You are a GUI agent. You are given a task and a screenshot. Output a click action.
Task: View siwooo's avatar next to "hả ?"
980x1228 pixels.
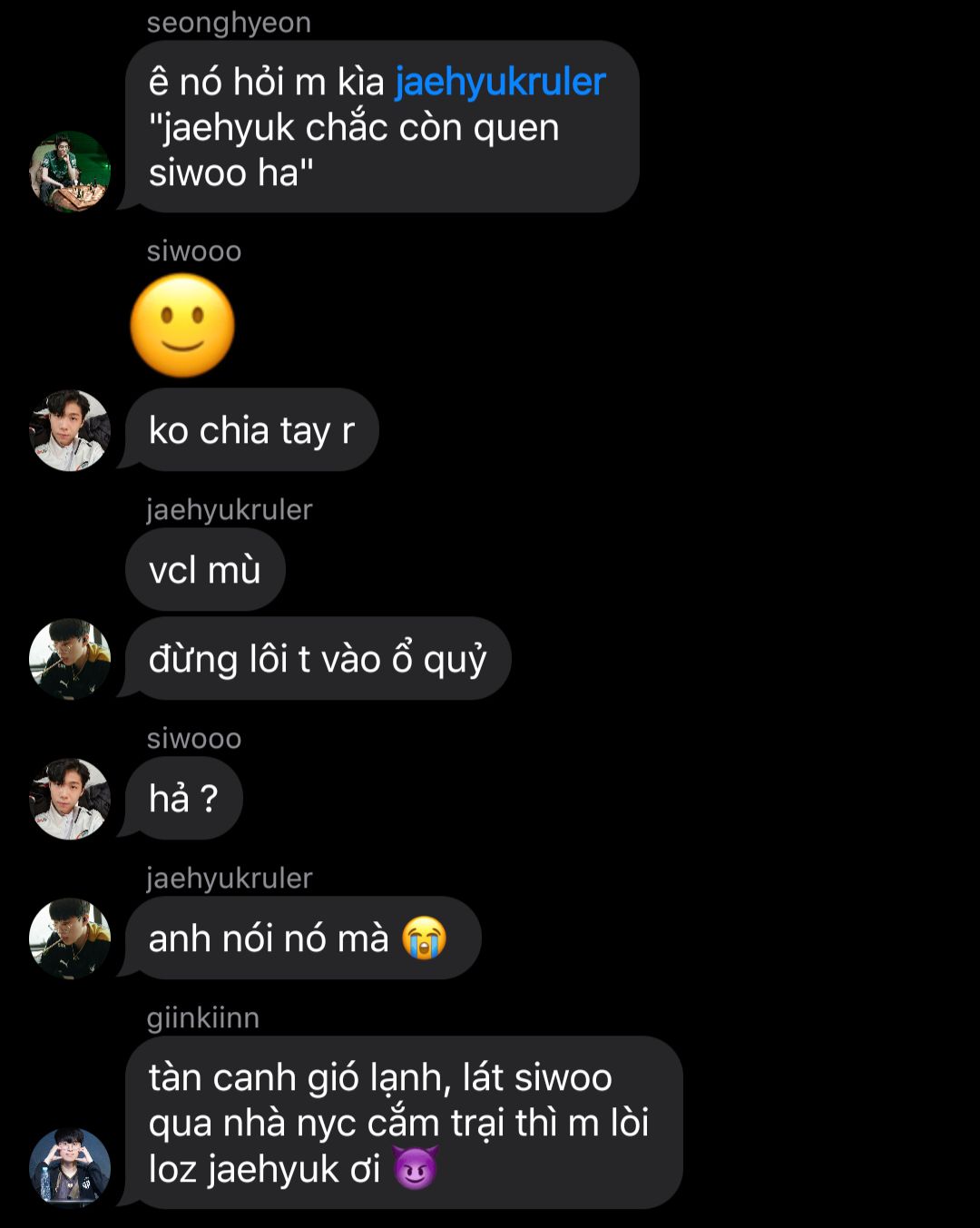tap(70, 799)
